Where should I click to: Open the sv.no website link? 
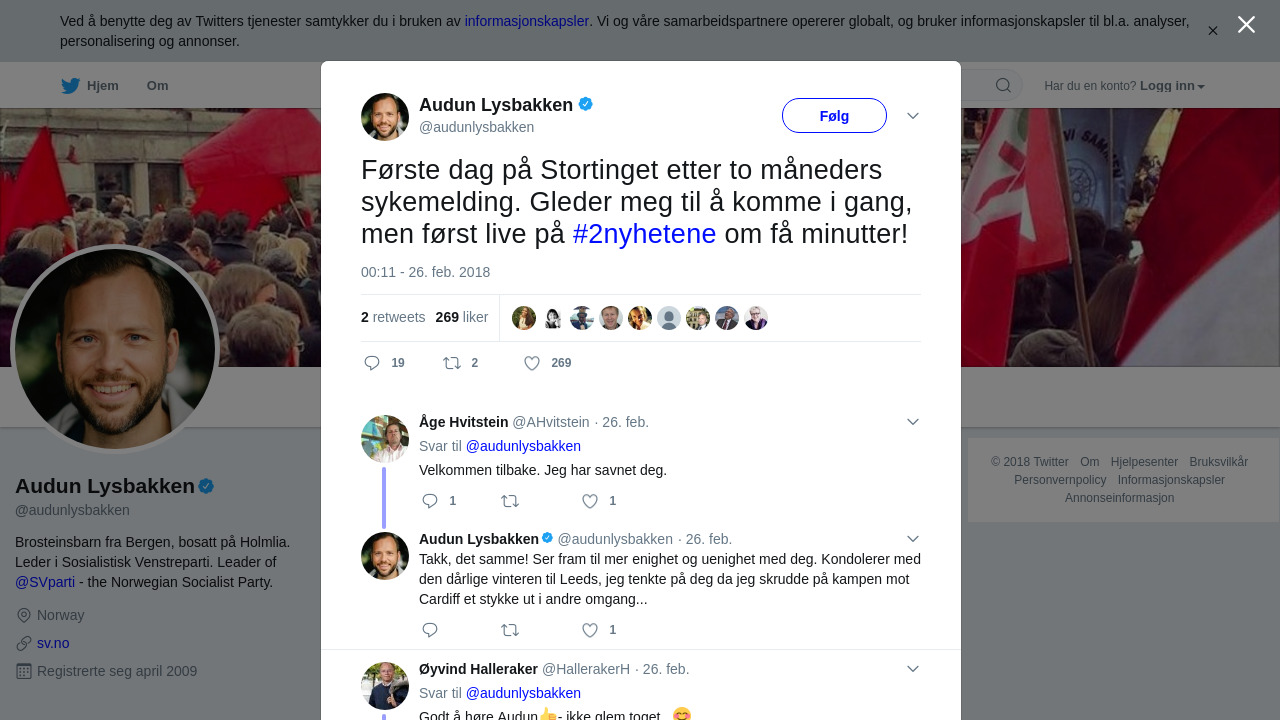(x=53, y=643)
